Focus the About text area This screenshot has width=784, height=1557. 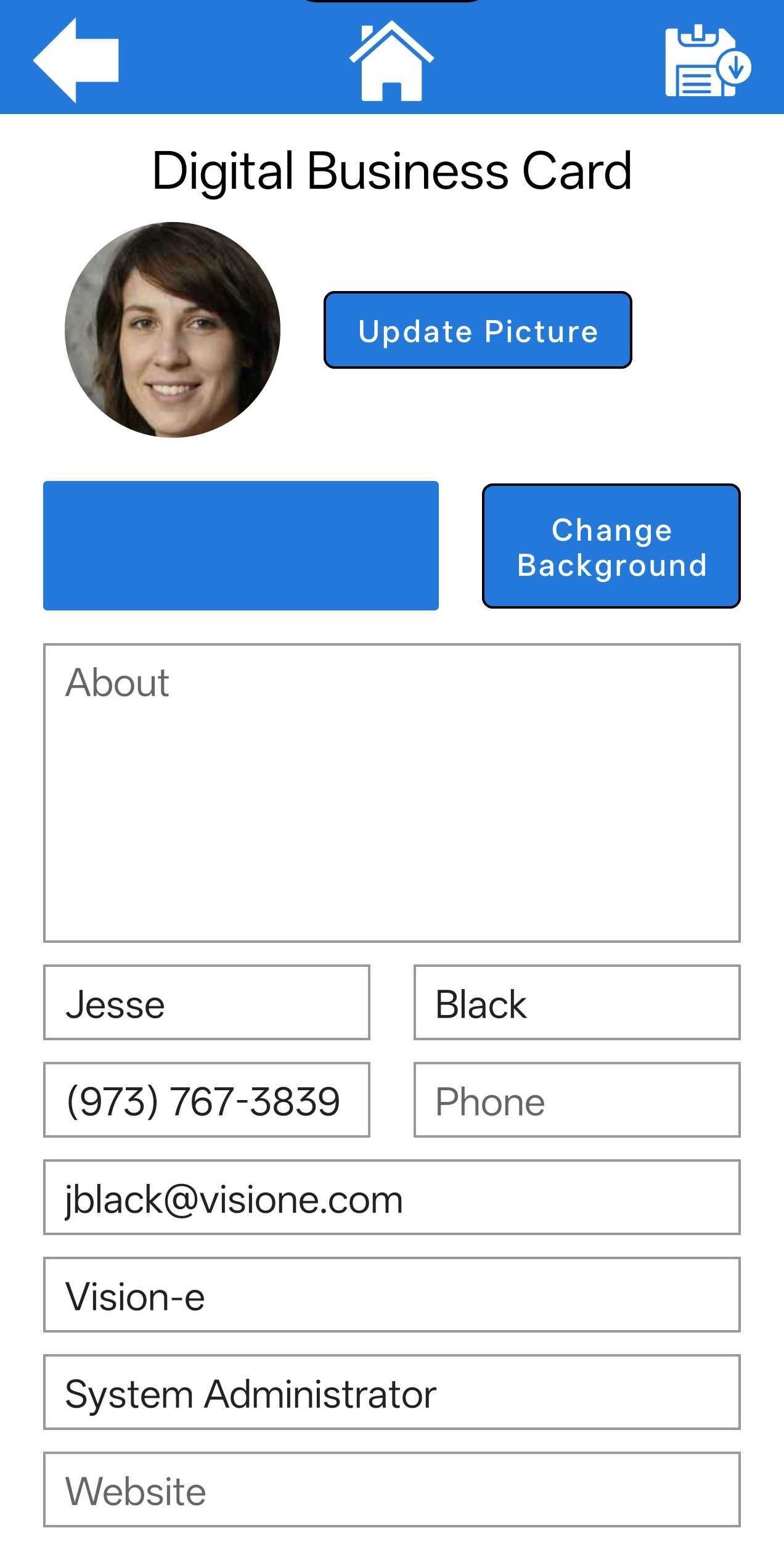tap(392, 793)
